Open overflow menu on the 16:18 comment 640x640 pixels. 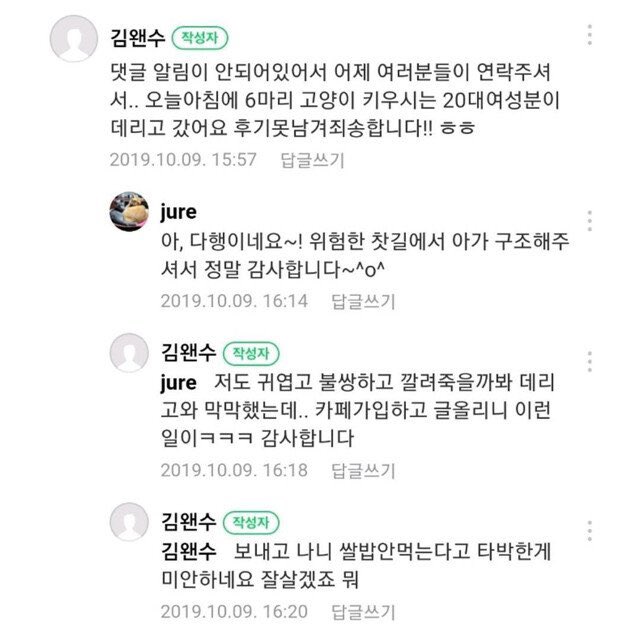click(x=589, y=362)
